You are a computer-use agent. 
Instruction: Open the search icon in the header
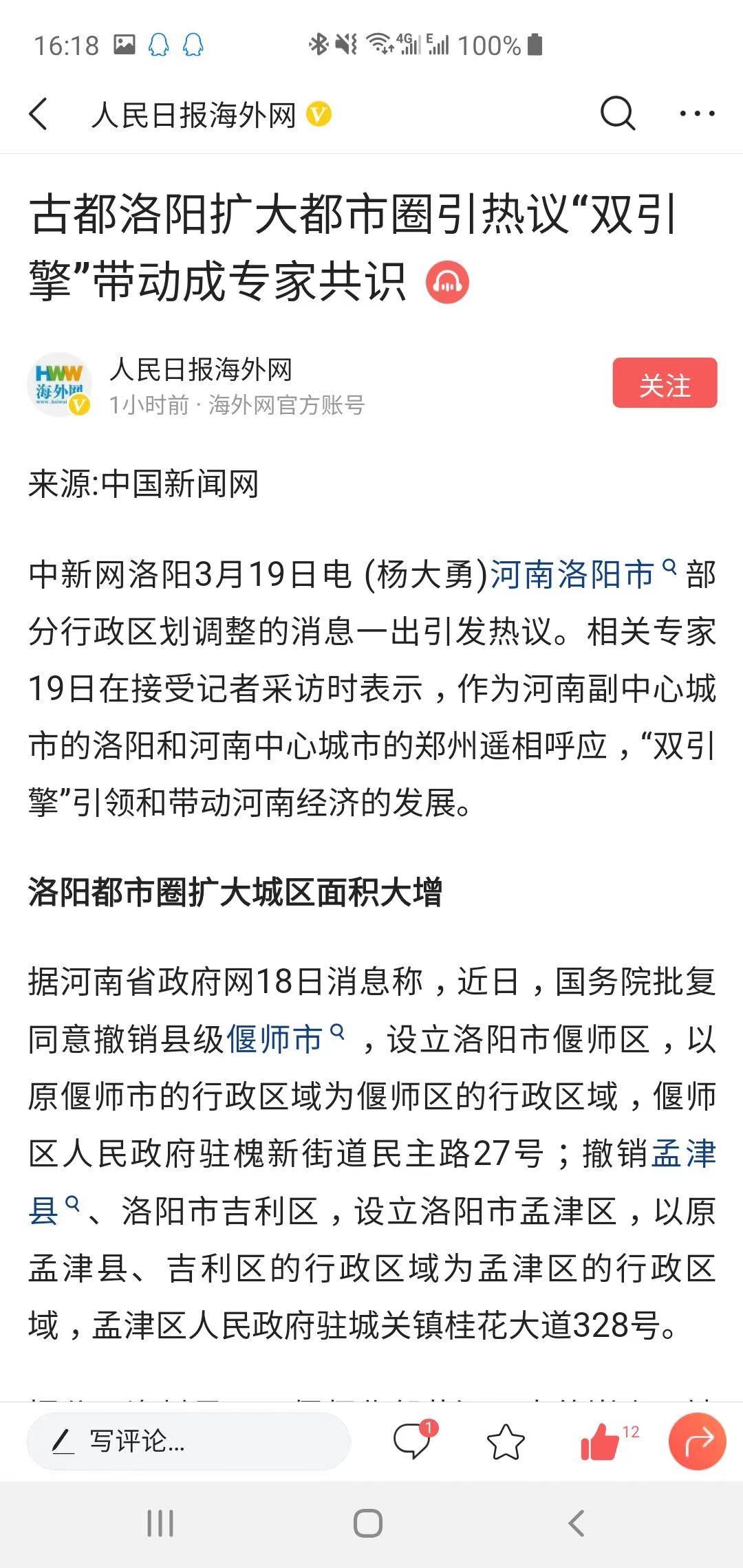point(617,113)
